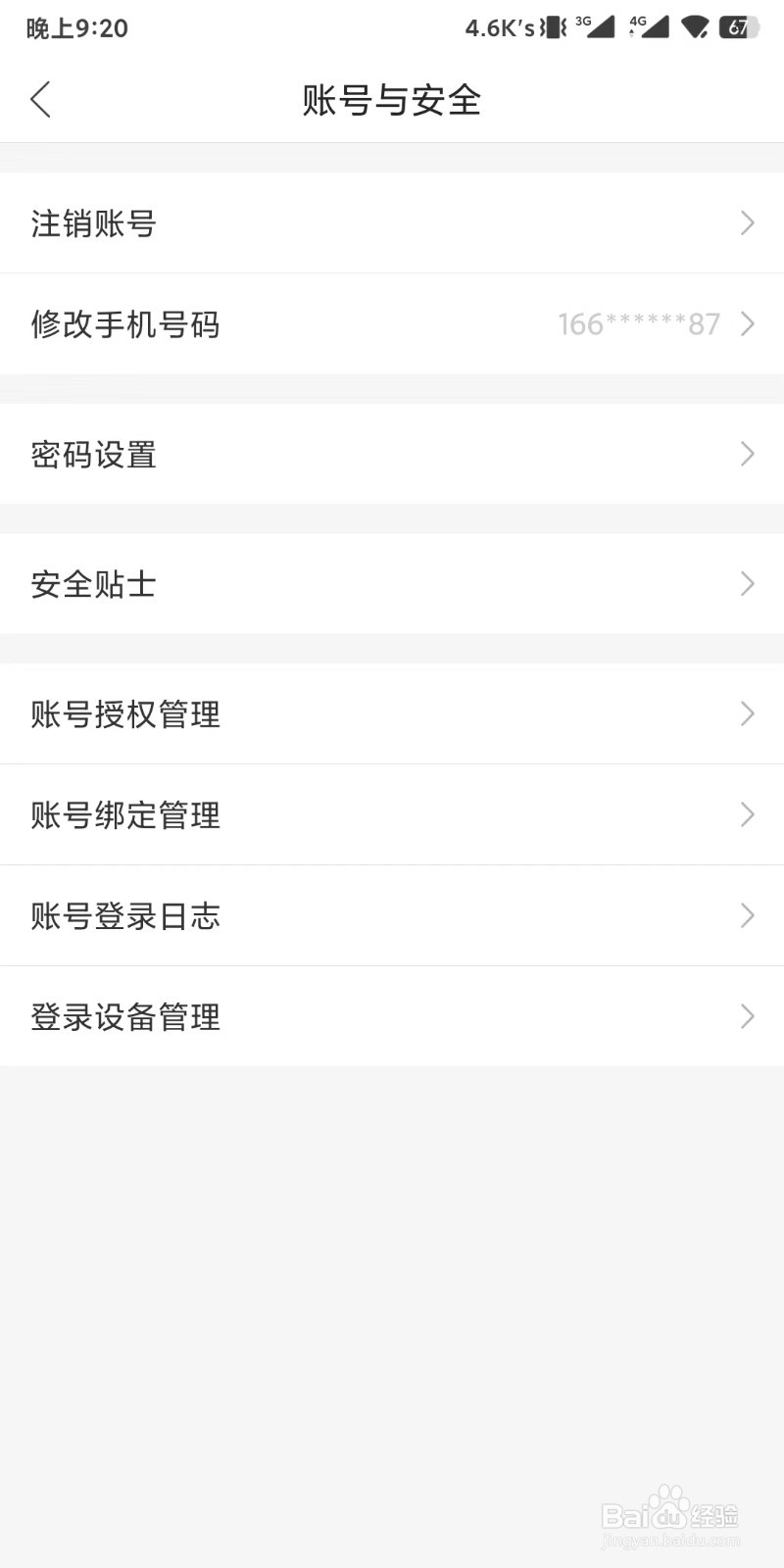Open 账号绑定管理 binding management
Screen dimensions: 784x1568
(x=123, y=814)
